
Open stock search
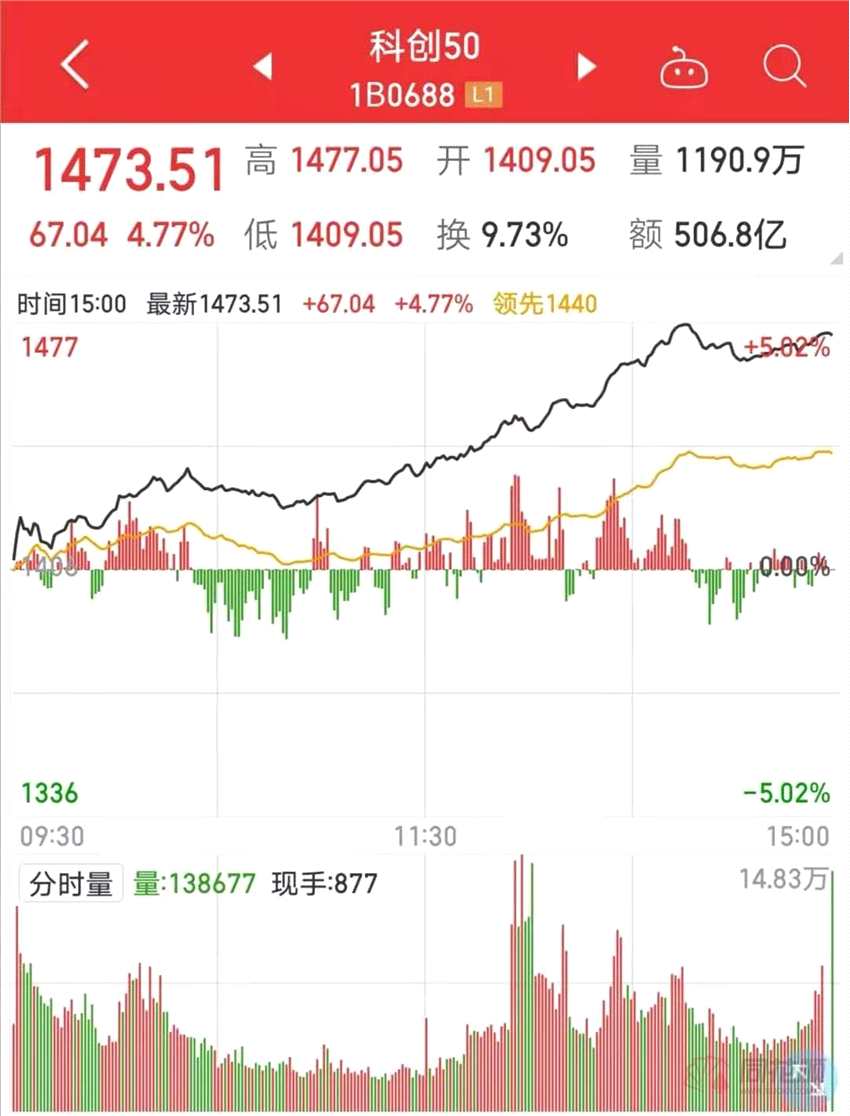click(x=784, y=66)
